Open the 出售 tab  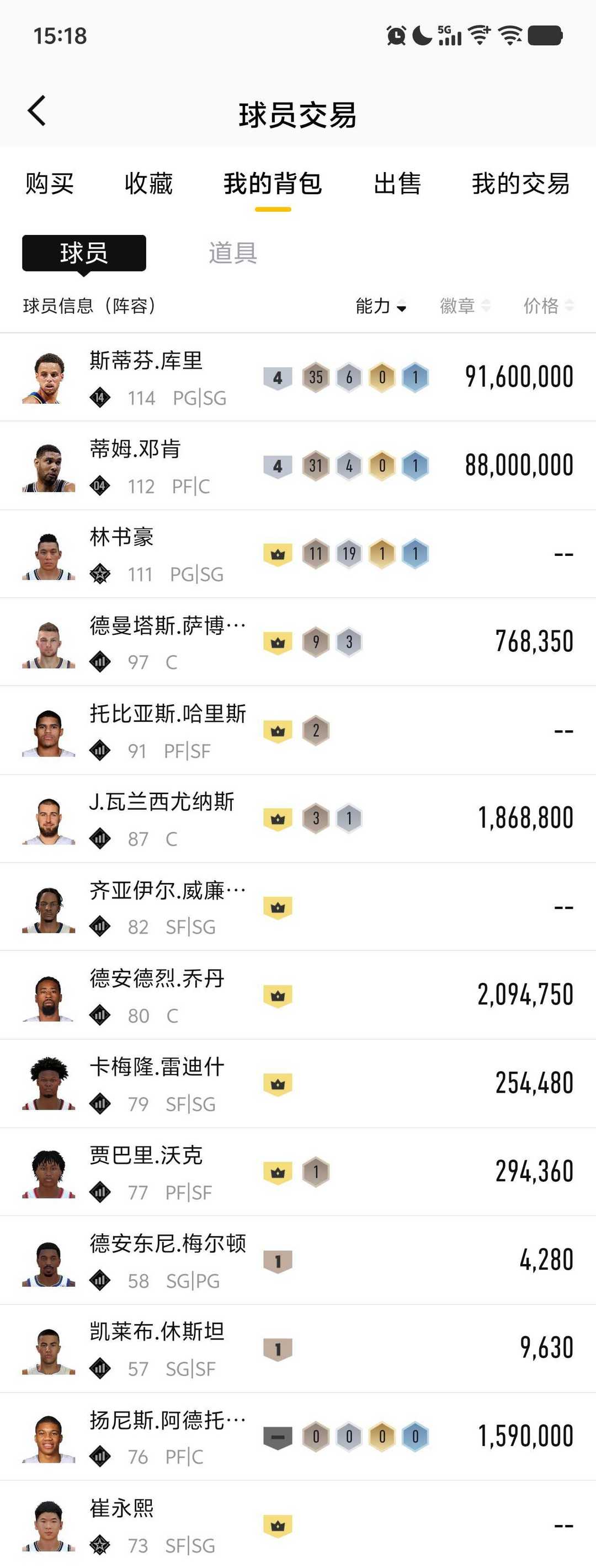(397, 184)
